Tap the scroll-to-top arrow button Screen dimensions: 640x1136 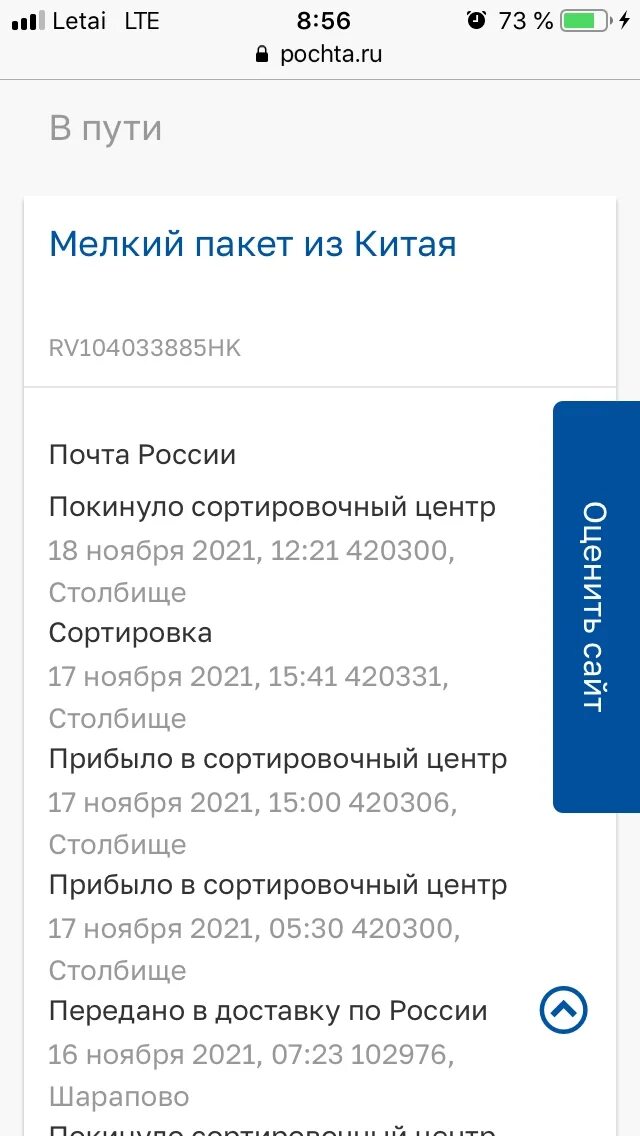[563, 1009]
